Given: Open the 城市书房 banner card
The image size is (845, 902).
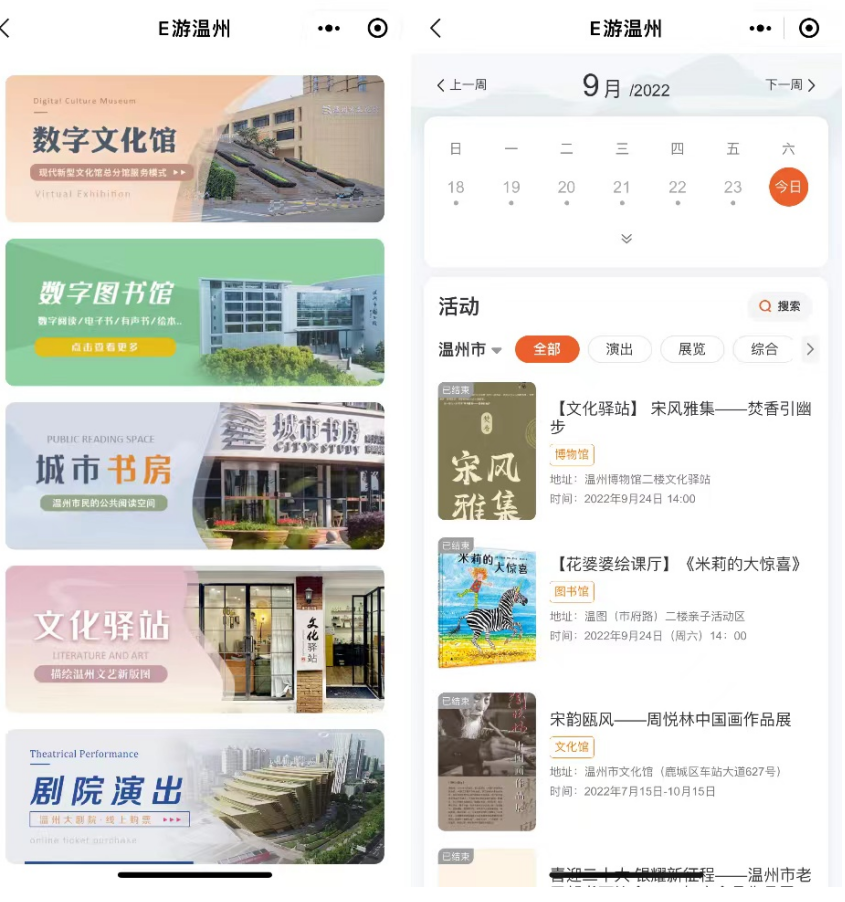Looking at the screenshot, I should (x=194, y=476).
